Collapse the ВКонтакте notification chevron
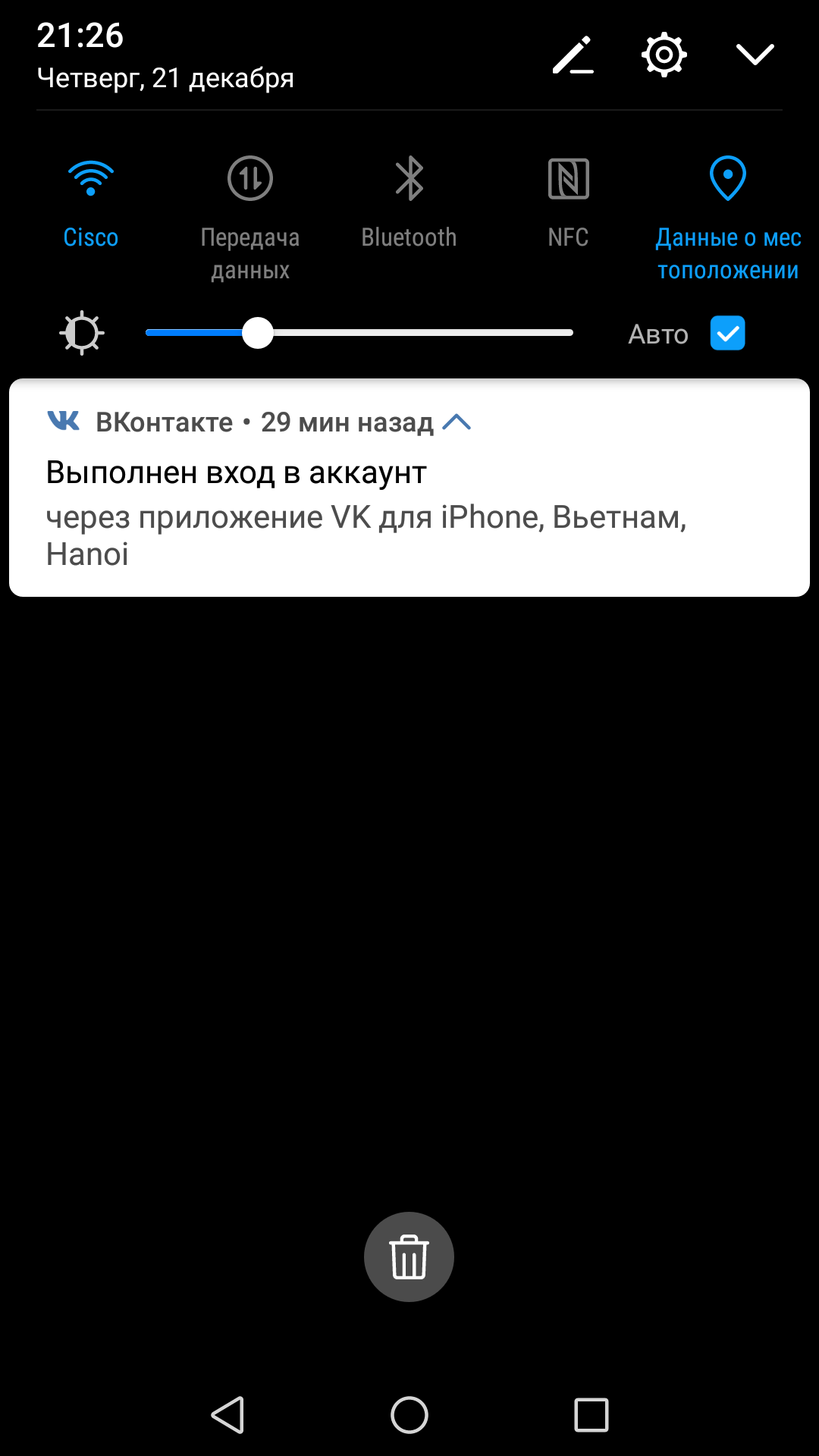Viewport: 819px width, 1456px height. [x=457, y=422]
